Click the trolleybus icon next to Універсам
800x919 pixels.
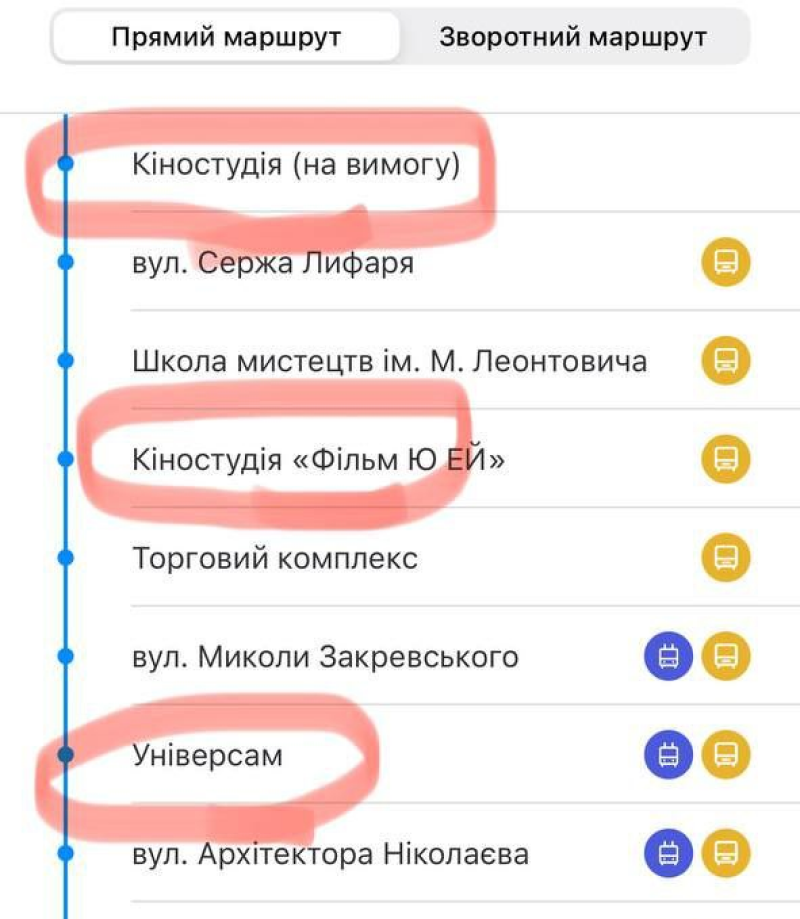pos(668,756)
